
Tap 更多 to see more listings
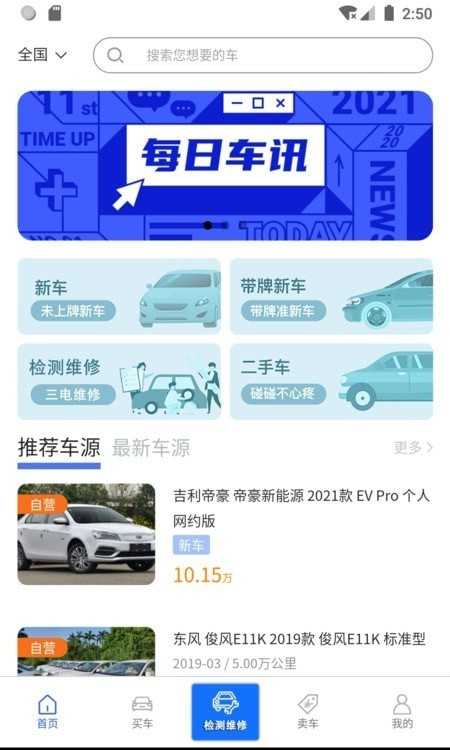(413, 448)
